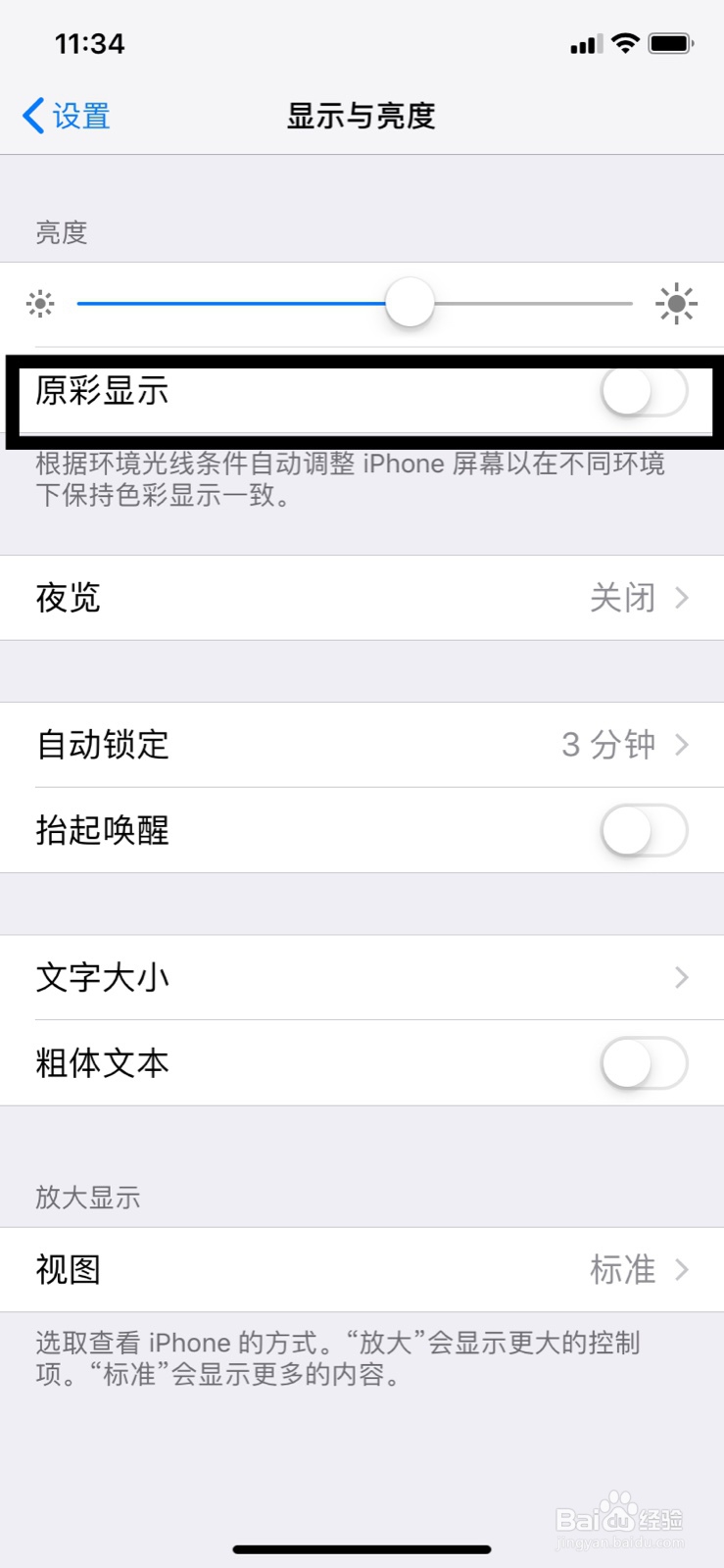Enable the 抬起唤醒 toggle
Screen dimensions: 724x1568
[645, 831]
